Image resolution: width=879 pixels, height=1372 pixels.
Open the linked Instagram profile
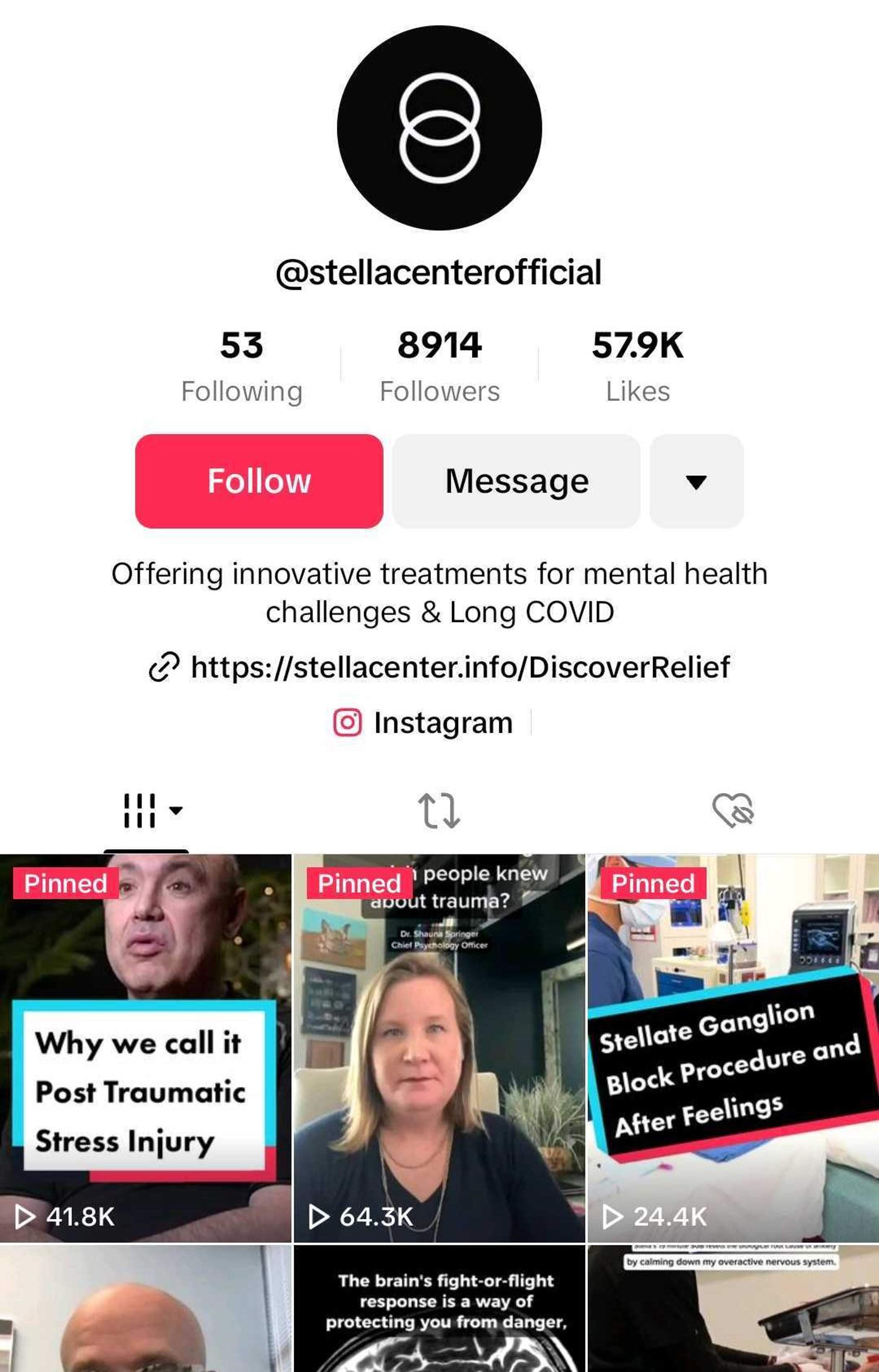pyautogui.click(x=423, y=723)
